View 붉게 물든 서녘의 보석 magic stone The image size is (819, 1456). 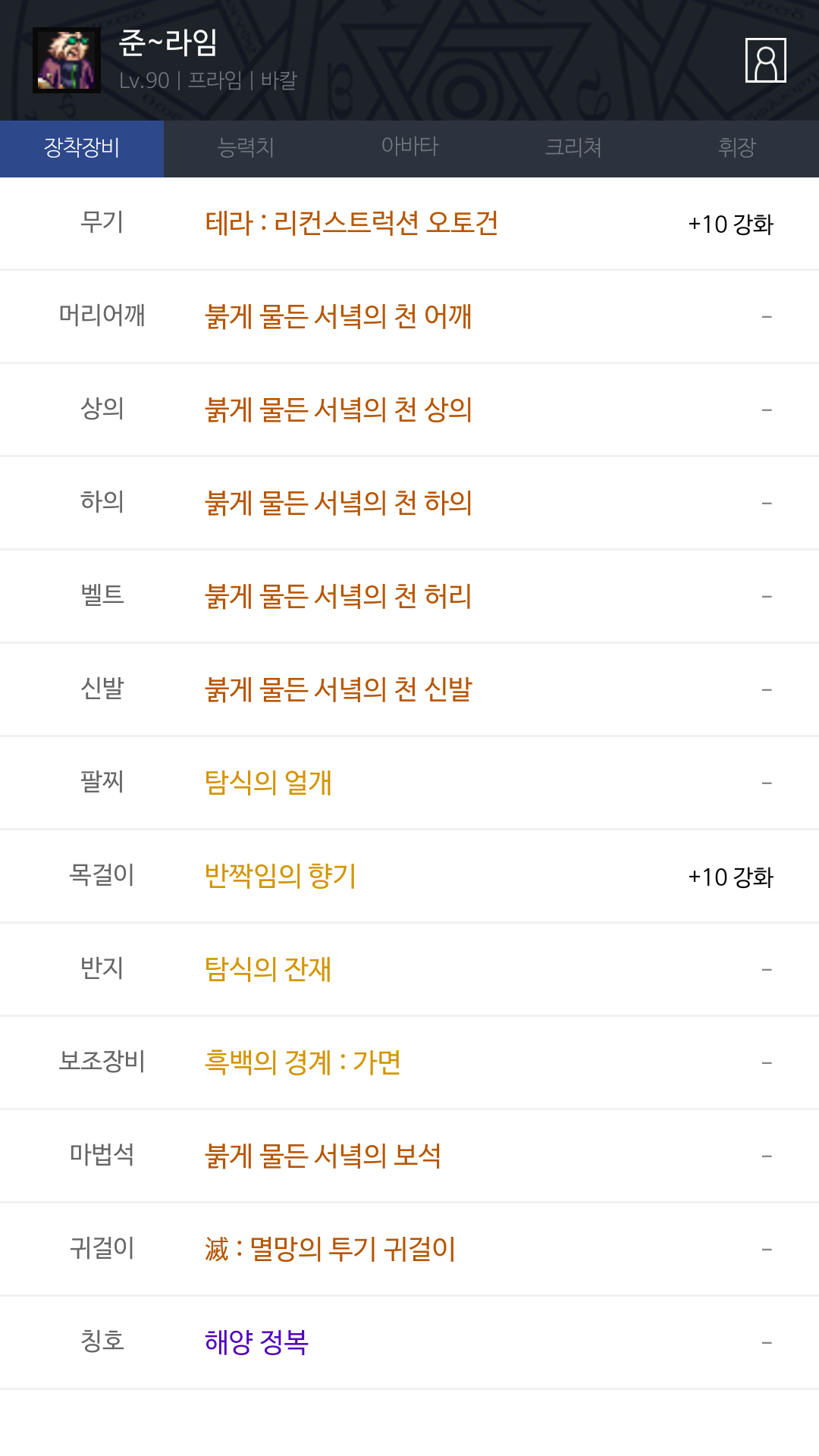point(323,1156)
